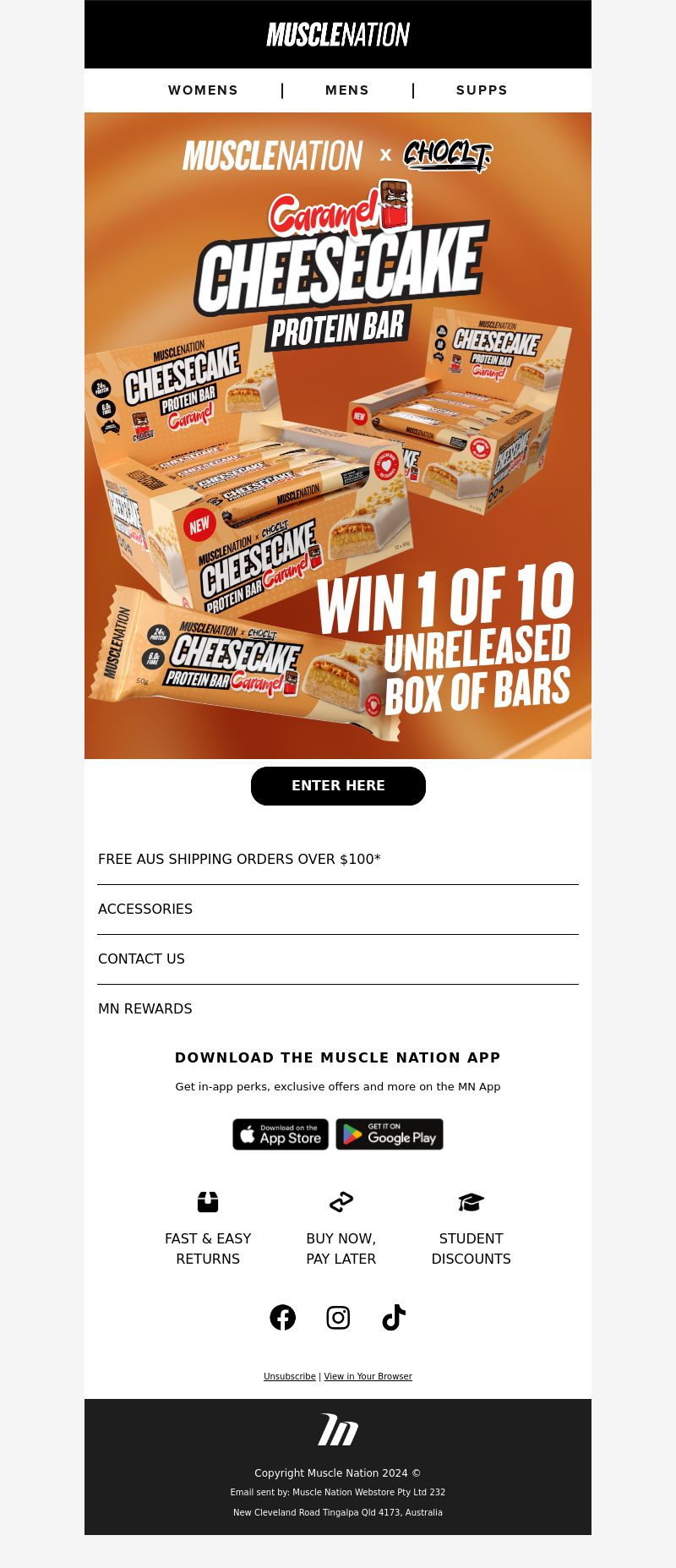Screen dimensions: 676x1568
Task: Visit the TikTok profile
Action: pos(394,1317)
